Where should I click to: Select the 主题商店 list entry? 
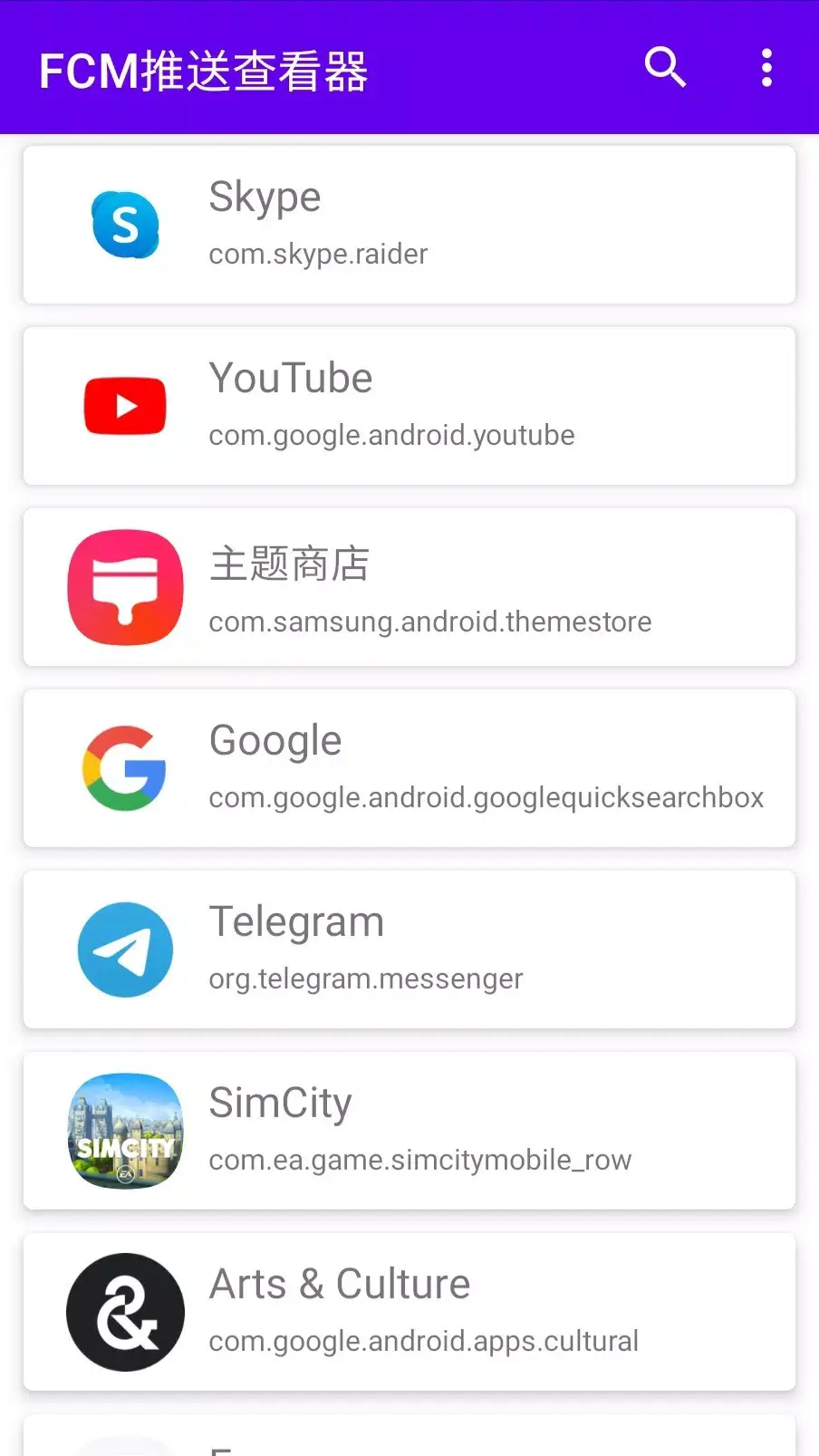[x=409, y=587]
